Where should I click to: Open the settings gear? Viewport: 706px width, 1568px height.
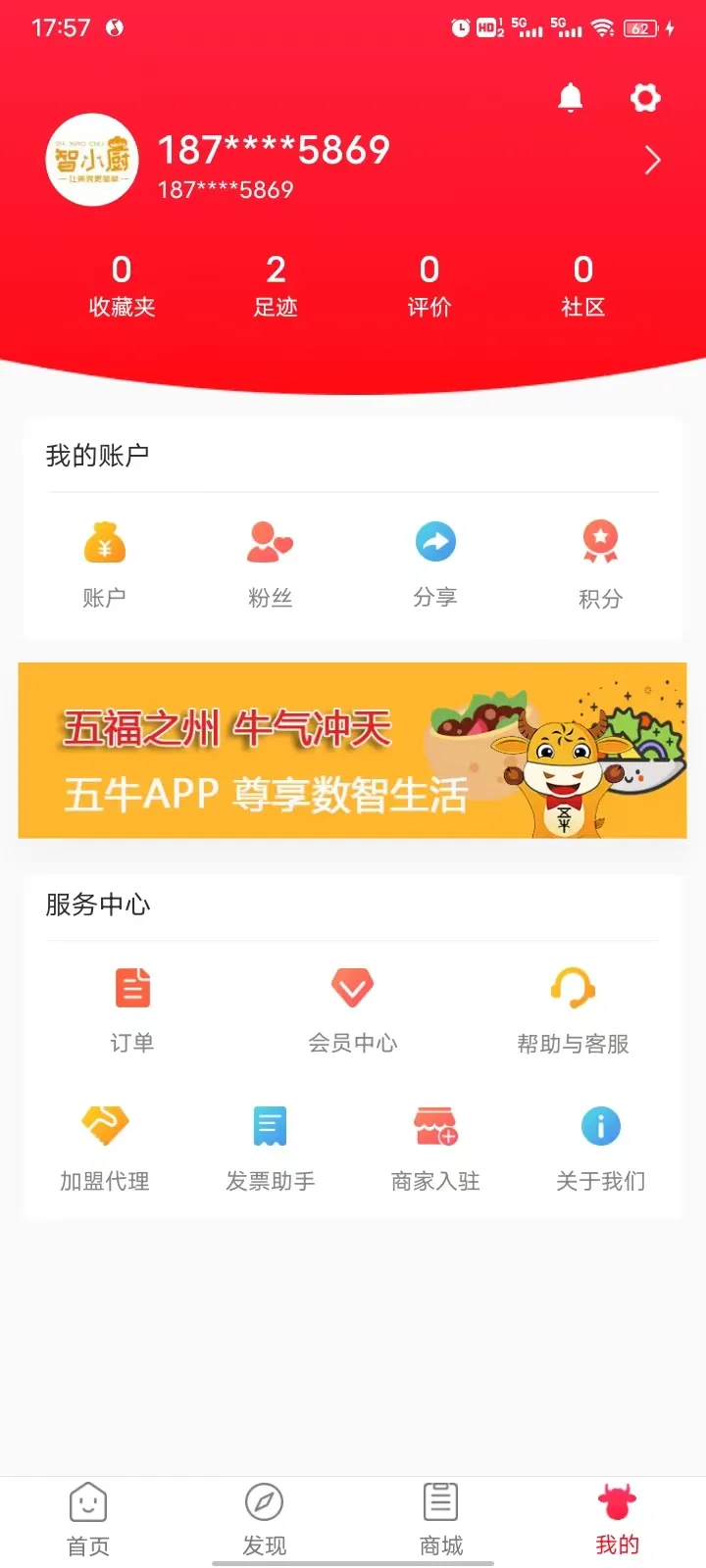coord(644,97)
